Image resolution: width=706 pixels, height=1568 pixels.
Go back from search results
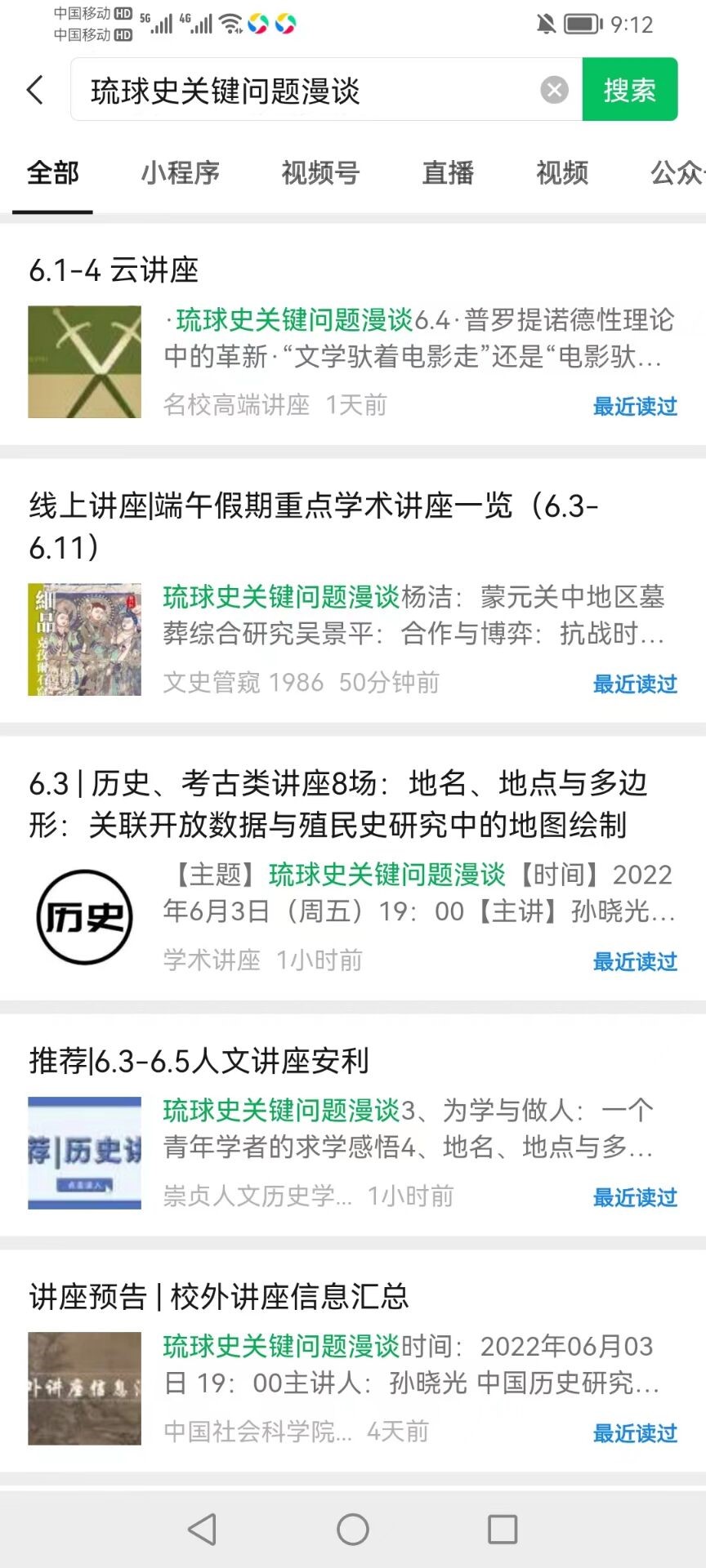click(x=35, y=90)
